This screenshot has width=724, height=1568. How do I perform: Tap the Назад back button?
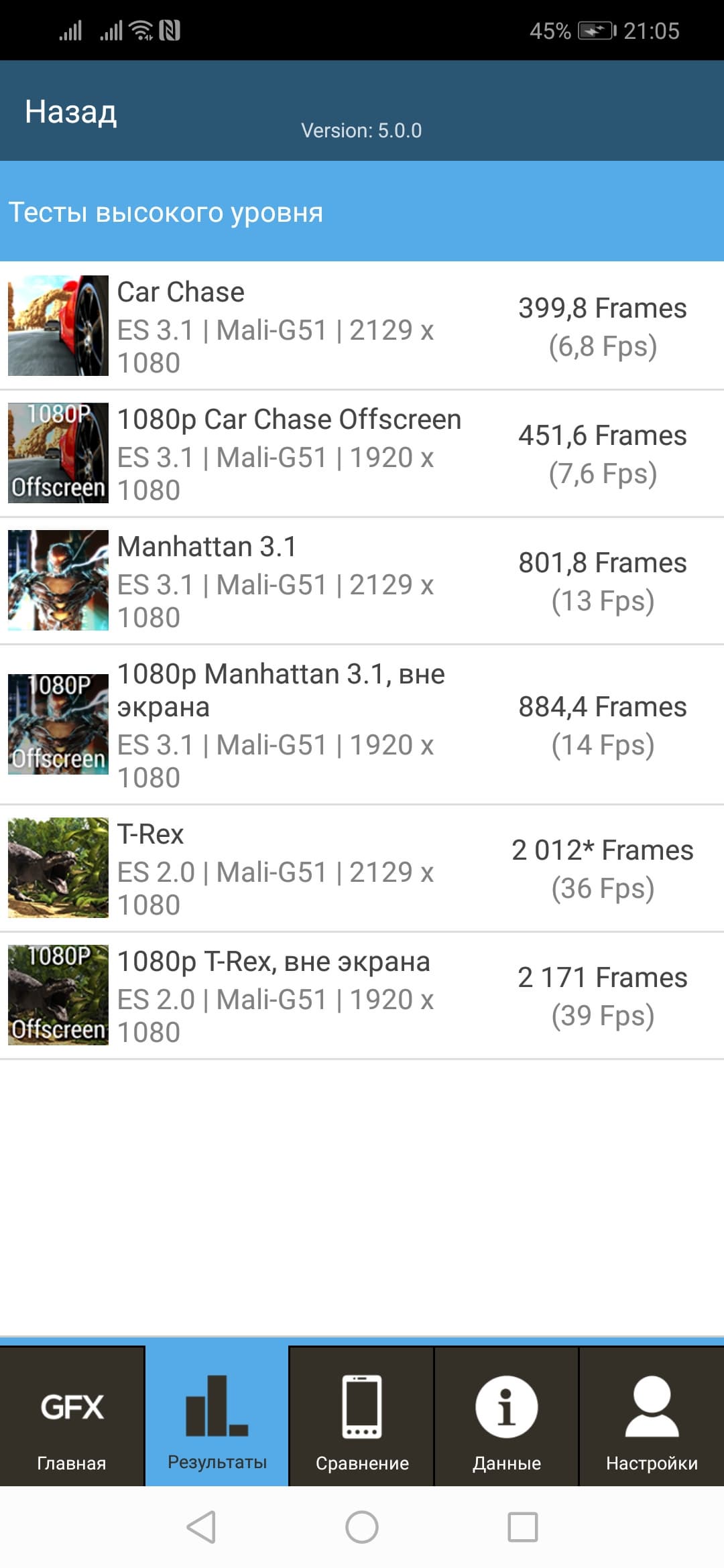tap(71, 112)
